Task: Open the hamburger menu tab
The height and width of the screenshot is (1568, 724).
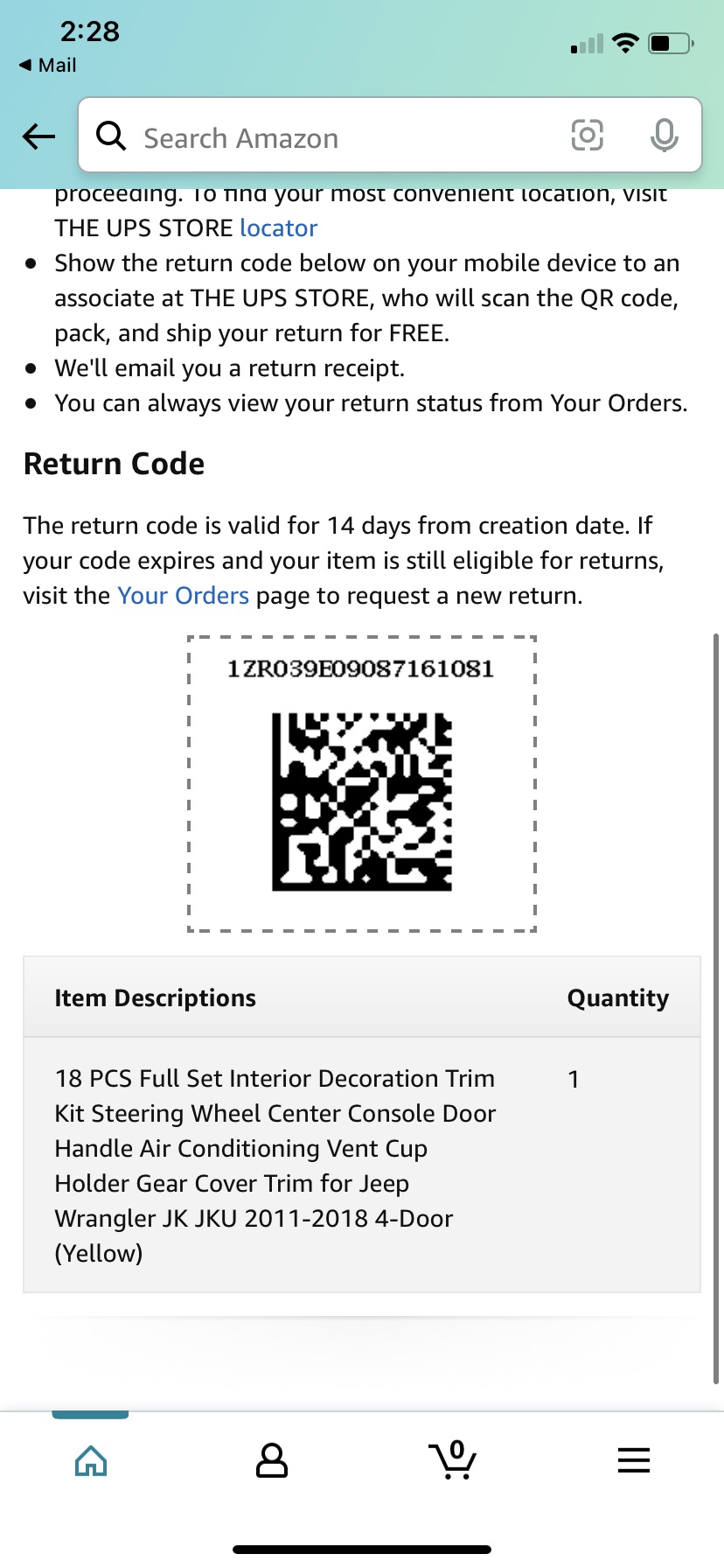Action: pos(634,1460)
